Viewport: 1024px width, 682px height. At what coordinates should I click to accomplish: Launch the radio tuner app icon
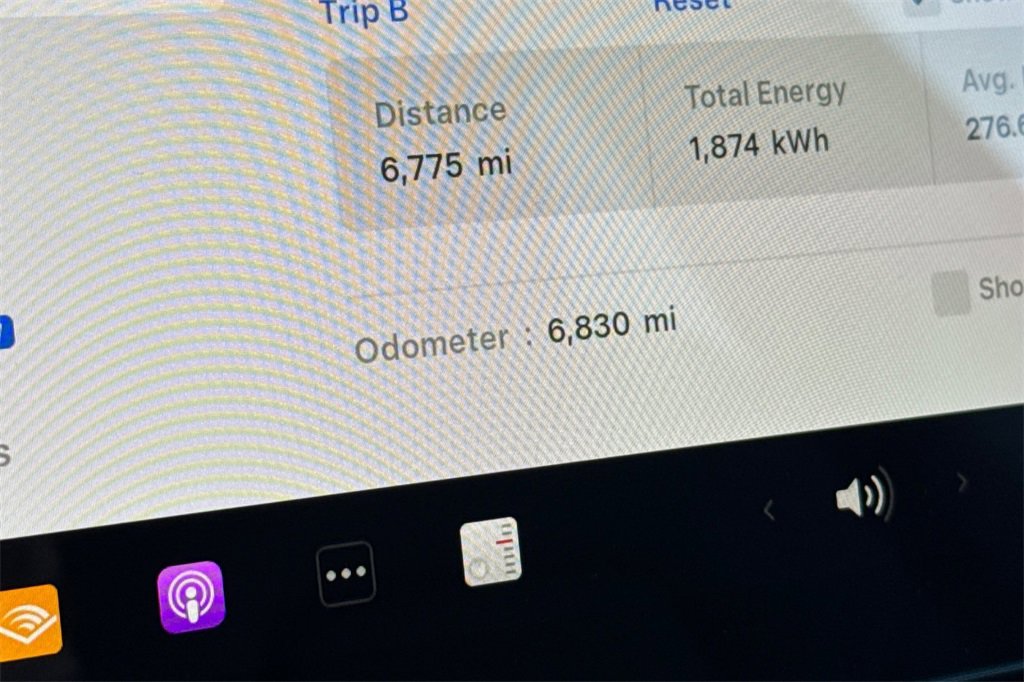point(490,552)
